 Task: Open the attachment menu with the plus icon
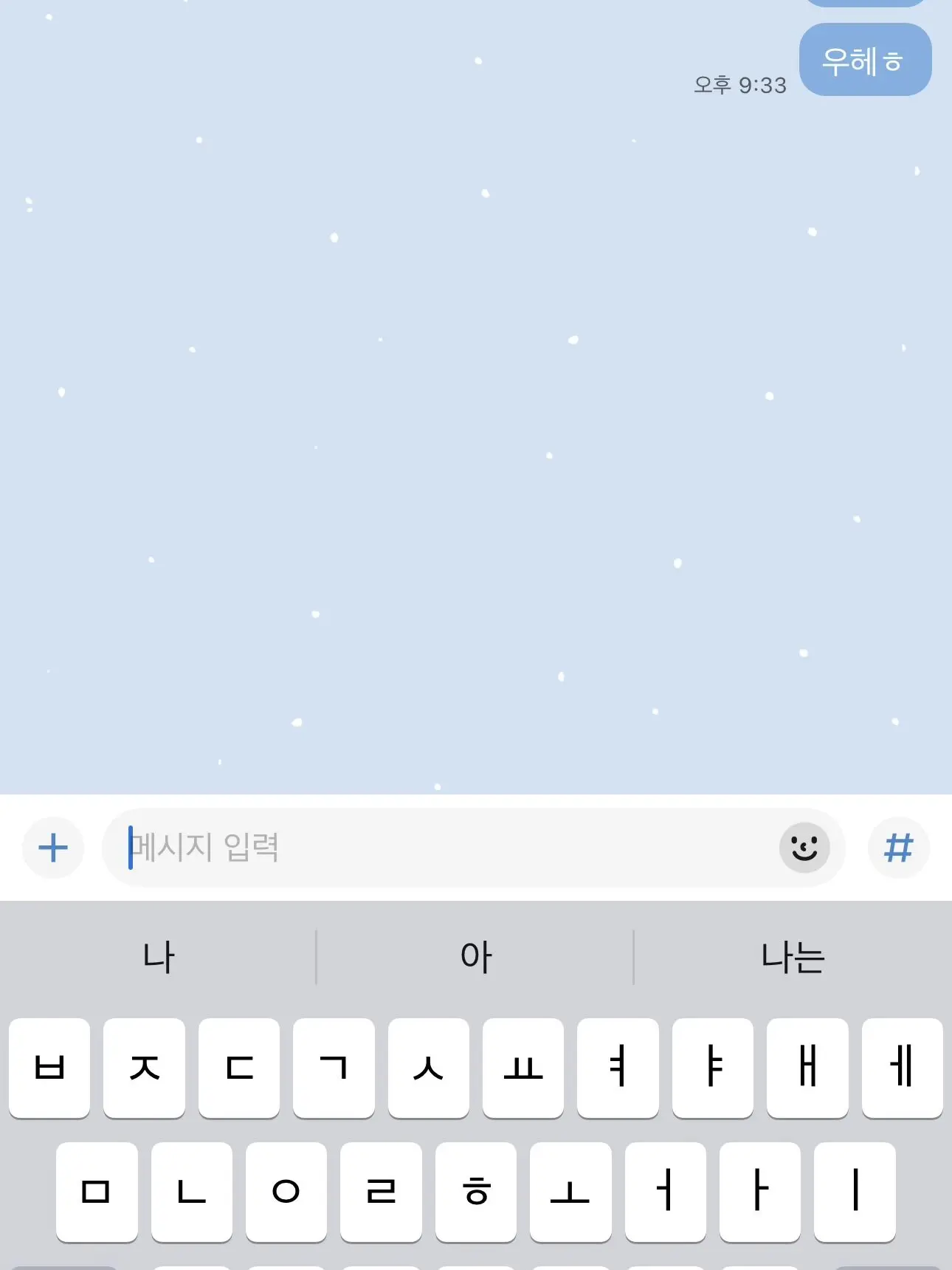pos(52,848)
